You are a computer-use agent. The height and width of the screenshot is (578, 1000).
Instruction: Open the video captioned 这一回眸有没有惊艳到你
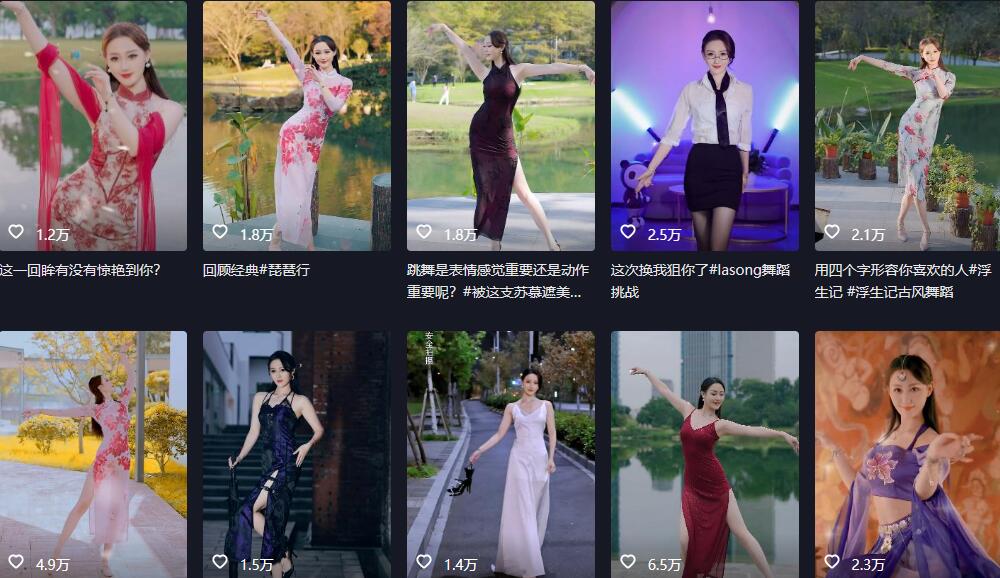click(93, 125)
